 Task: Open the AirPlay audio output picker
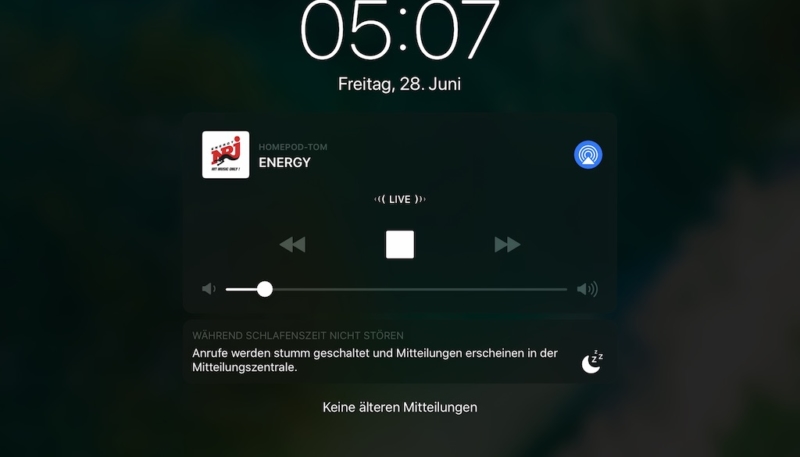point(588,155)
